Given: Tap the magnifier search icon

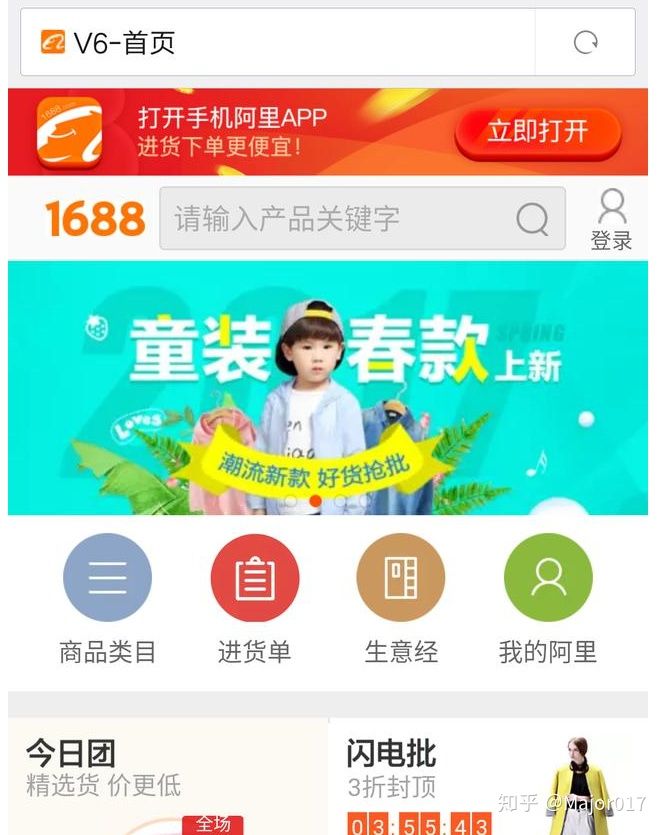Looking at the screenshot, I should point(532,218).
